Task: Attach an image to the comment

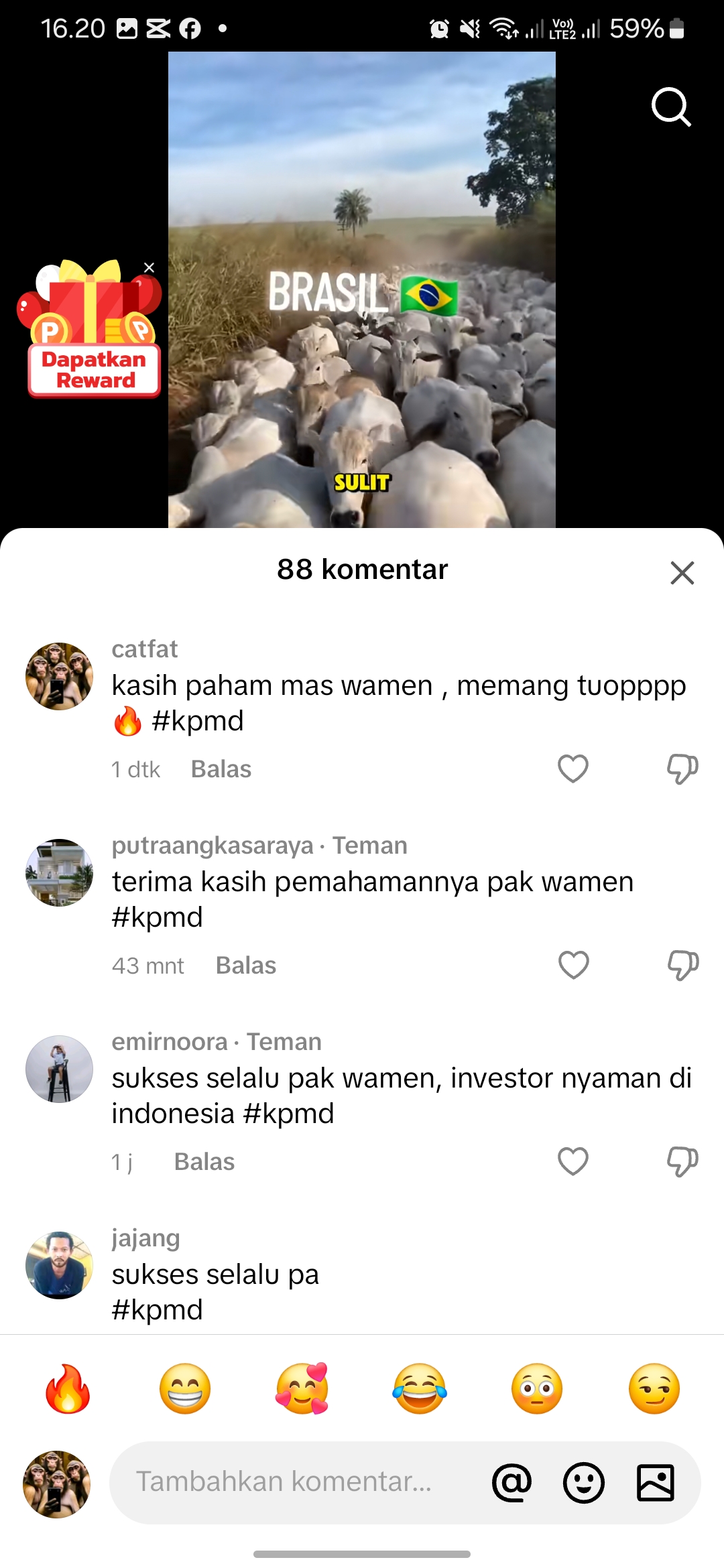Action: (x=656, y=1483)
